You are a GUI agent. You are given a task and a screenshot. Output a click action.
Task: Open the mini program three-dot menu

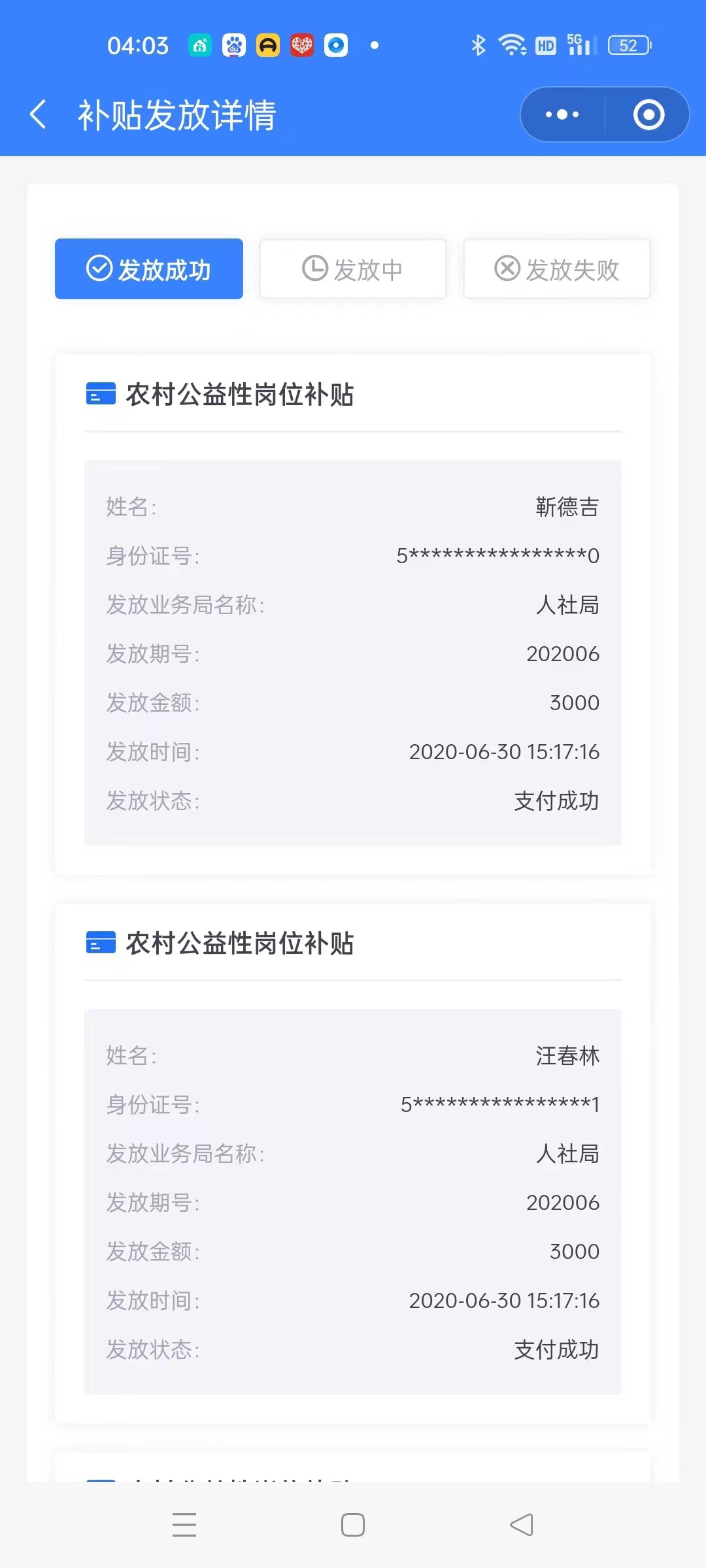coord(562,115)
